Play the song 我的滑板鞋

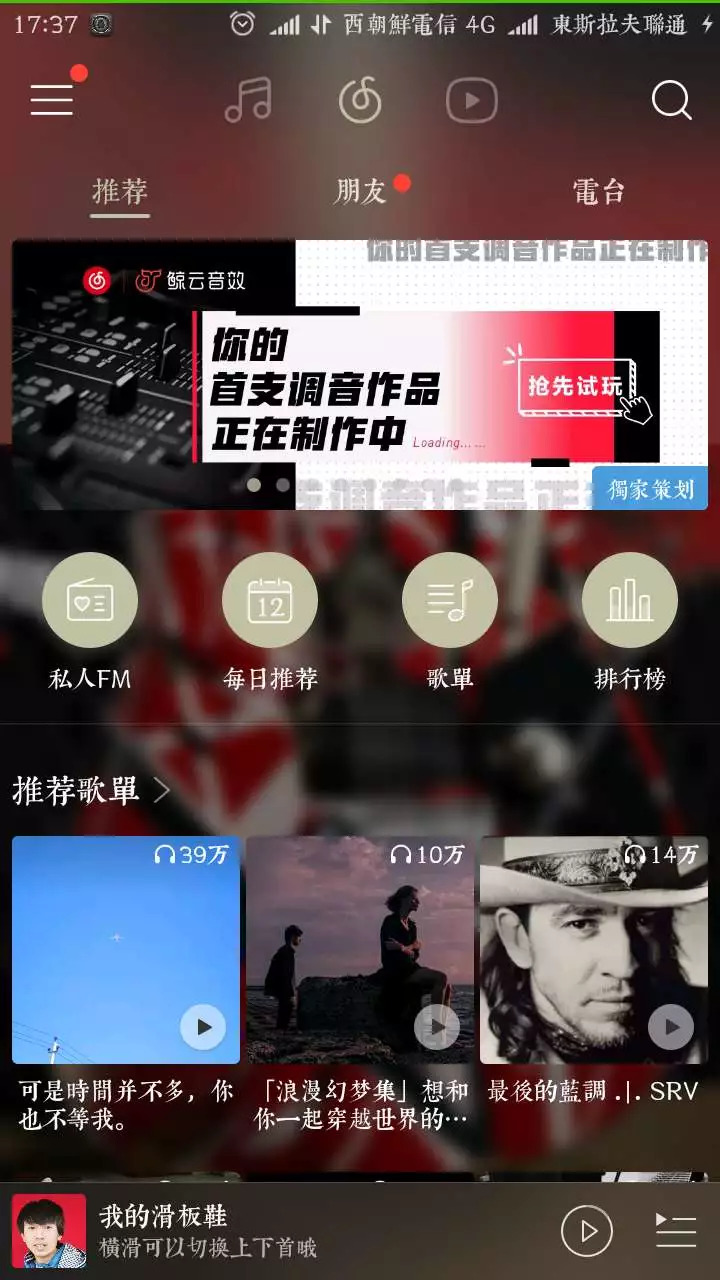pyautogui.click(x=586, y=1231)
